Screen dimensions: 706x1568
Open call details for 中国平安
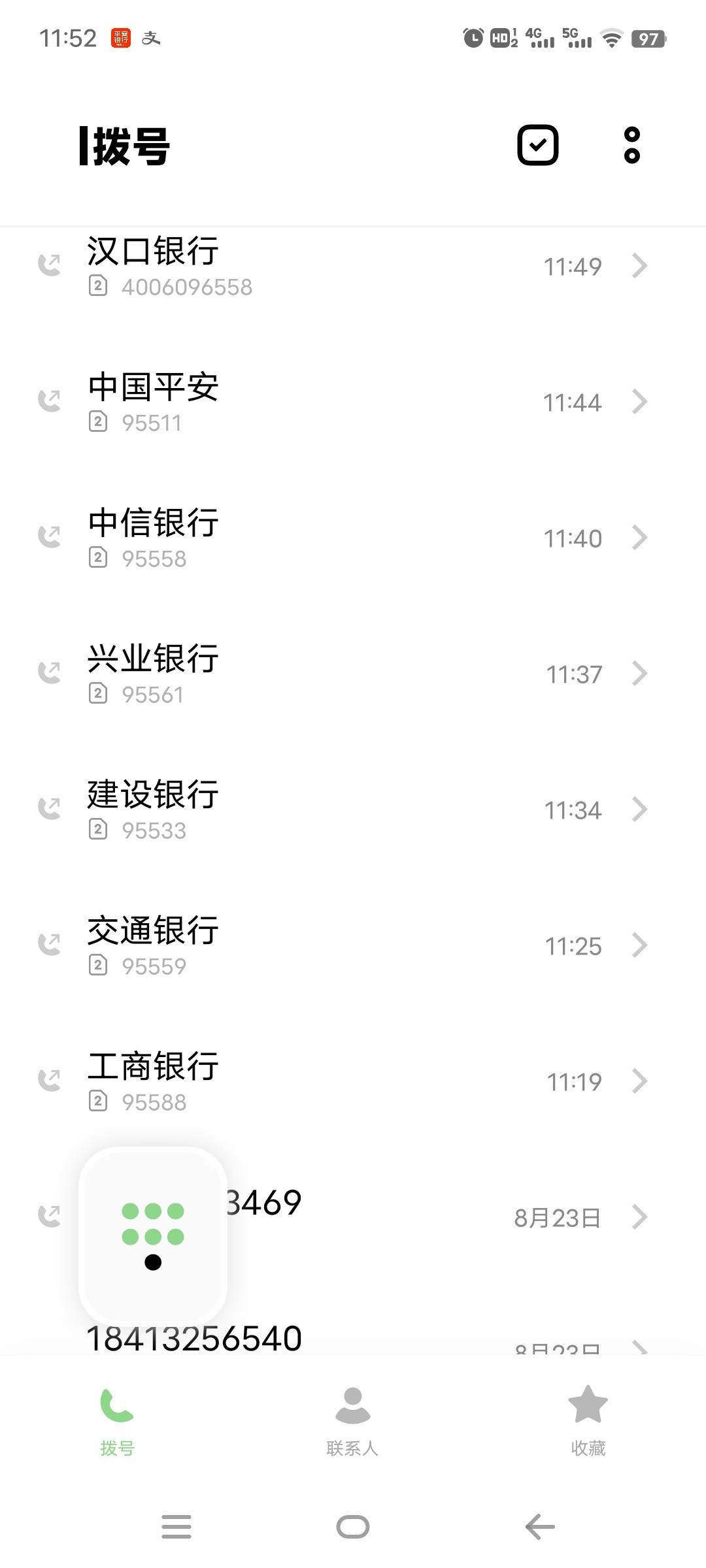click(x=639, y=402)
